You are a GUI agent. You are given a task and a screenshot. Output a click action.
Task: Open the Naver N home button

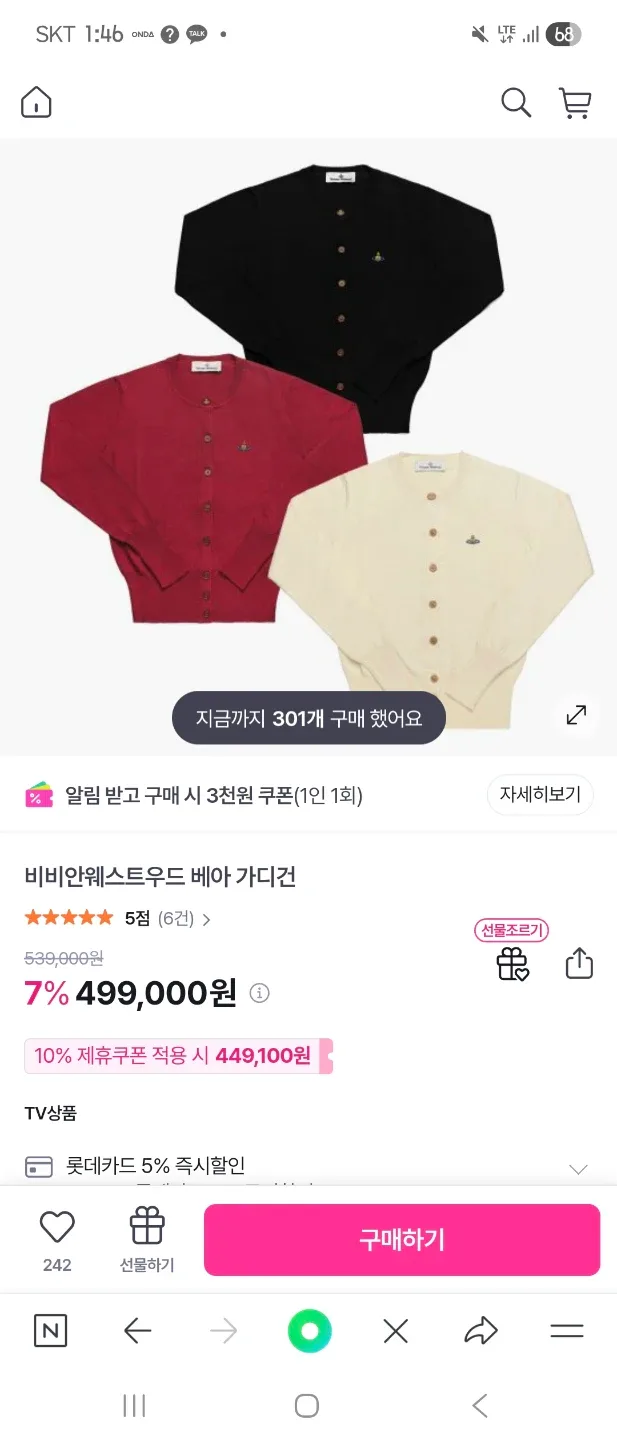(50, 1331)
